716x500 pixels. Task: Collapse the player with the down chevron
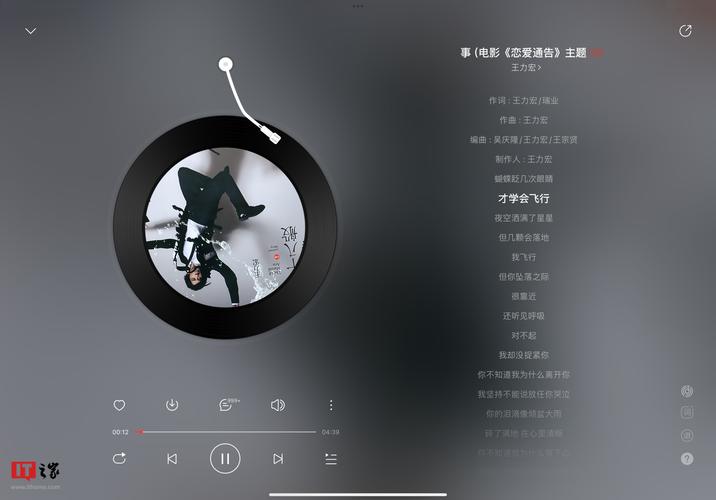(x=31, y=31)
